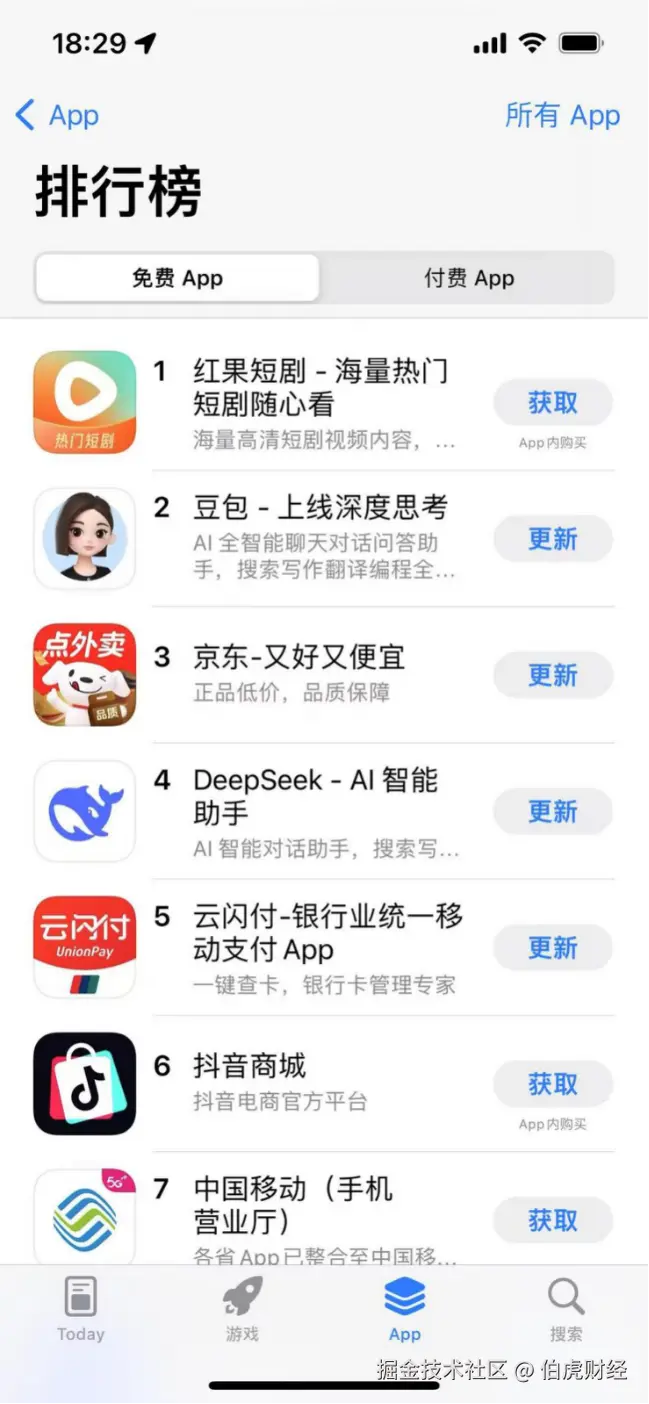The height and width of the screenshot is (1404, 649).
Task: Tap 获取 for 红果短剧
Action: [552, 403]
